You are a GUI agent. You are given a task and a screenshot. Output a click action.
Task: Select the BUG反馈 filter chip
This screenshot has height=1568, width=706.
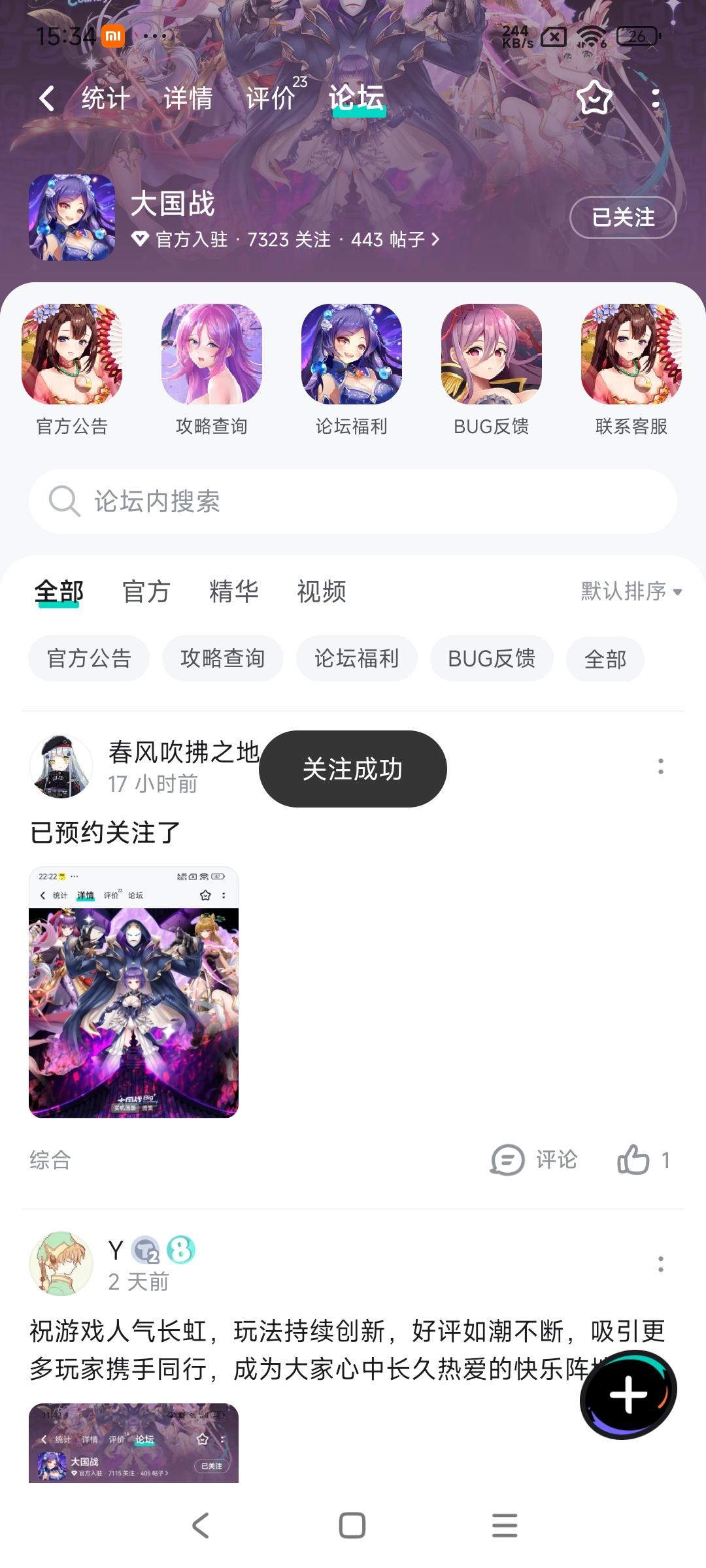click(492, 659)
